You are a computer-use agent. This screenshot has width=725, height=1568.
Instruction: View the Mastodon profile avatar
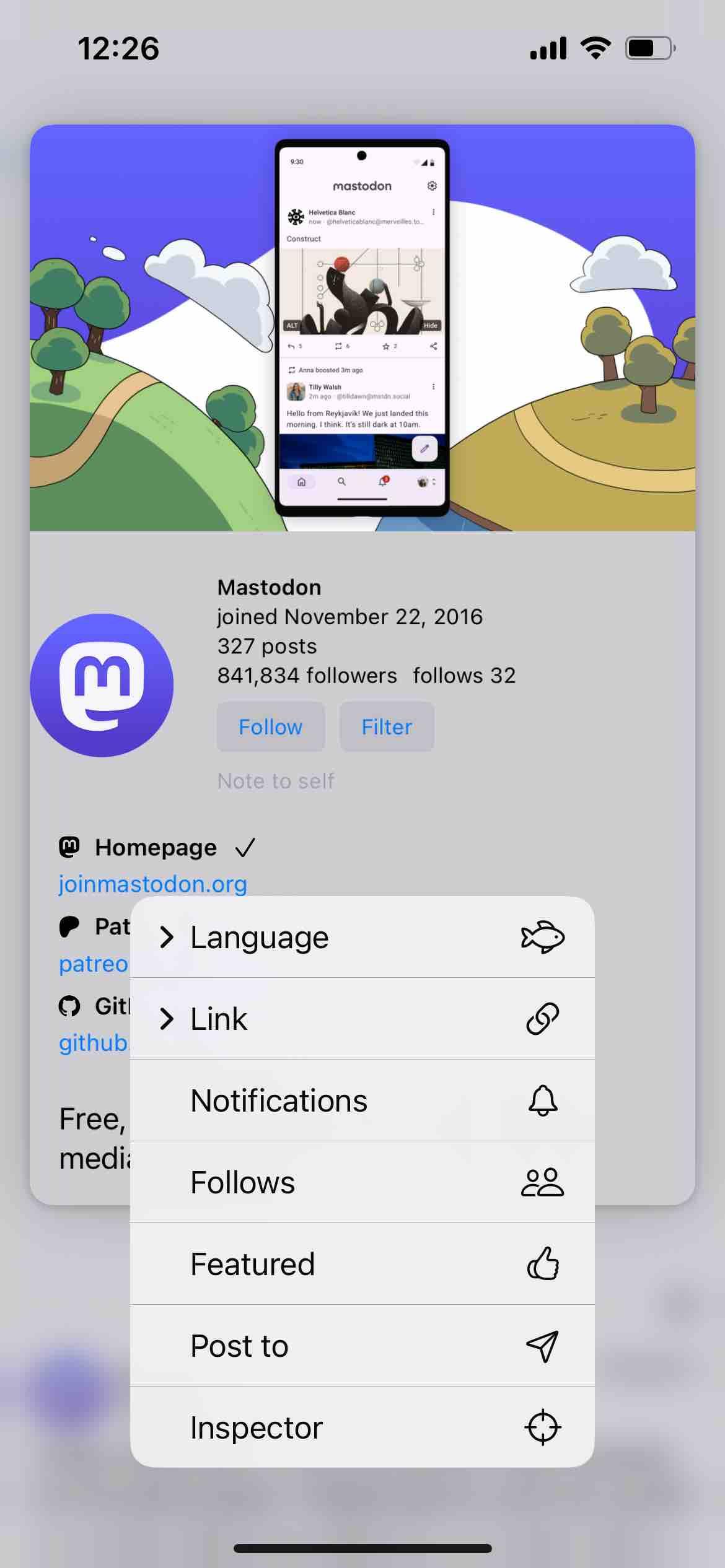point(102,685)
